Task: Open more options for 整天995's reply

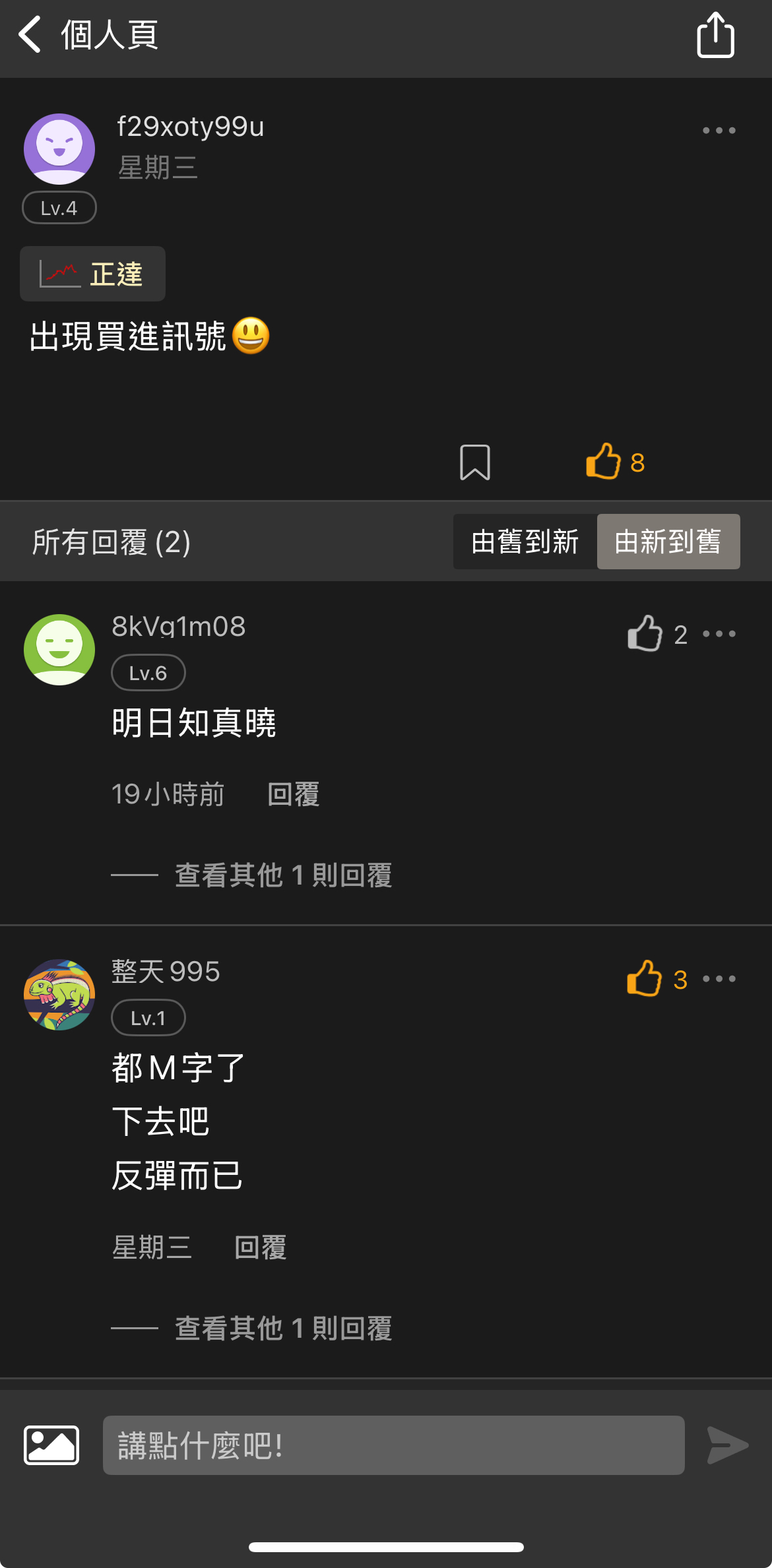Action: tap(719, 979)
